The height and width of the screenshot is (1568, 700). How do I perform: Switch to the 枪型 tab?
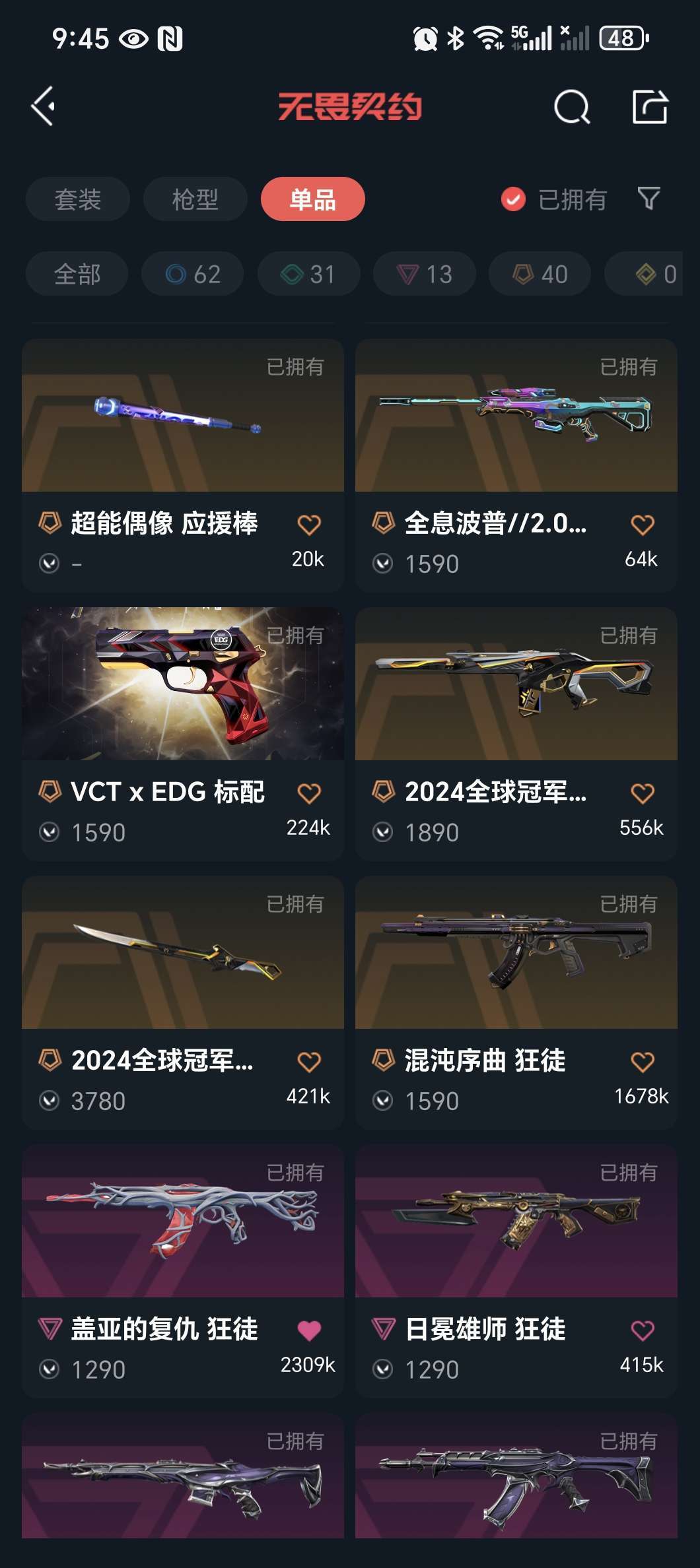(x=195, y=199)
